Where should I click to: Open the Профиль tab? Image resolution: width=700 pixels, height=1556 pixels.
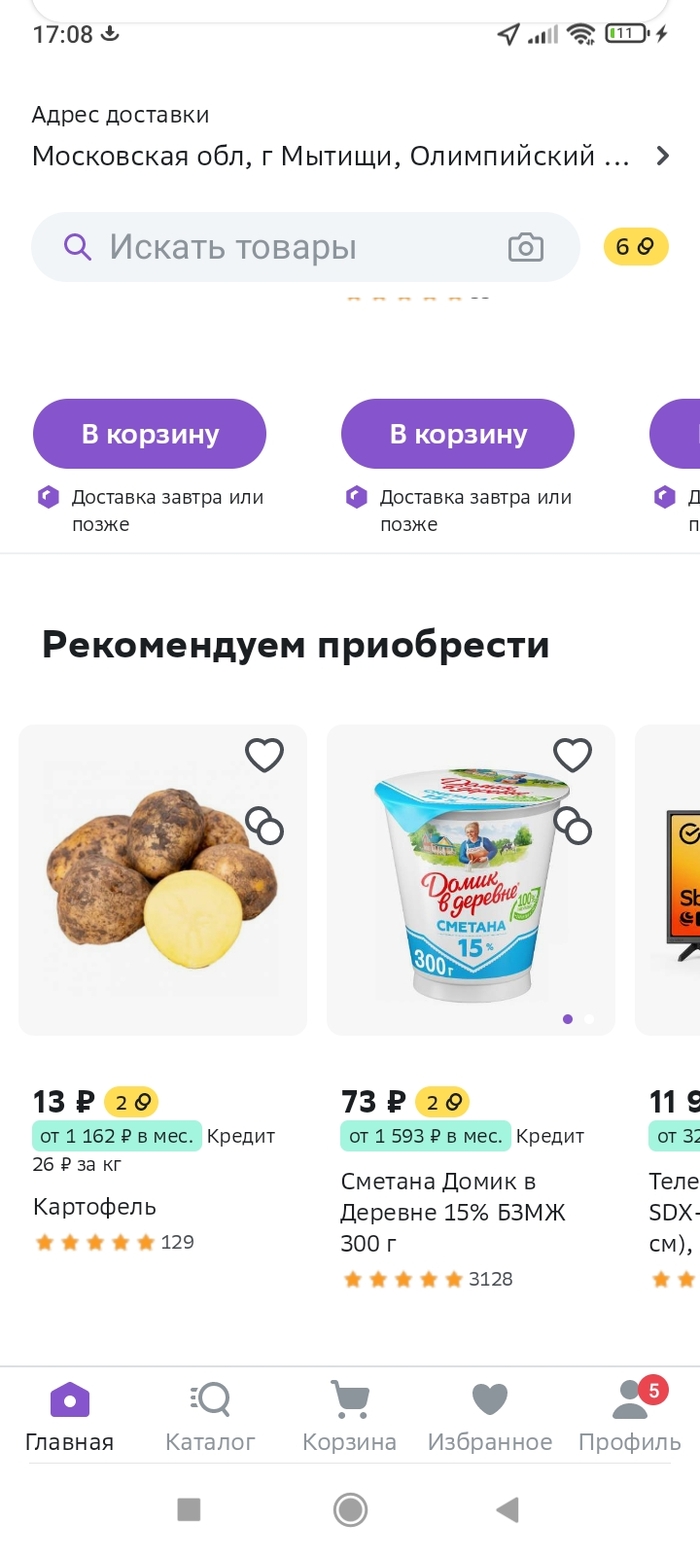click(630, 1416)
